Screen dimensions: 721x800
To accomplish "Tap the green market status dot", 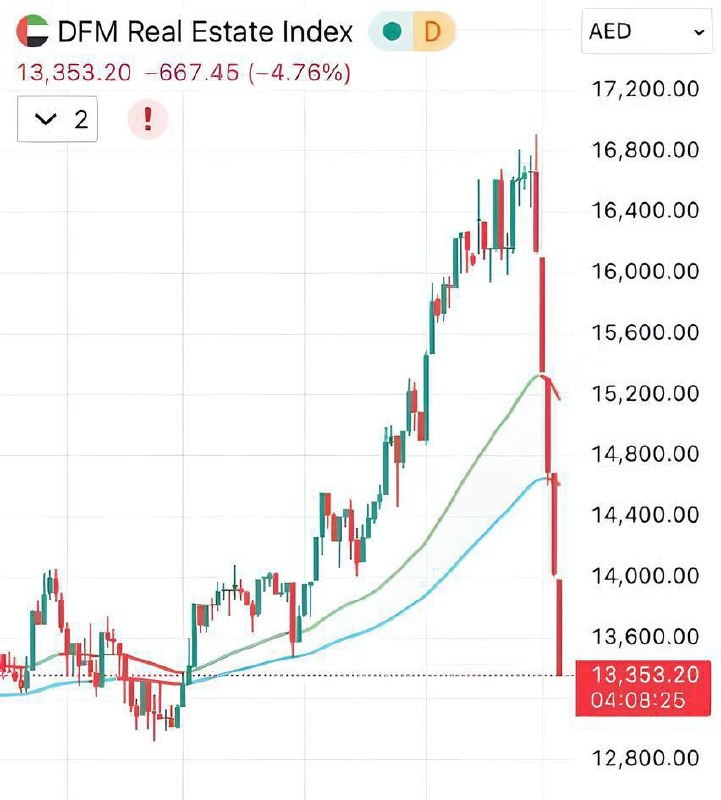I will [x=393, y=32].
